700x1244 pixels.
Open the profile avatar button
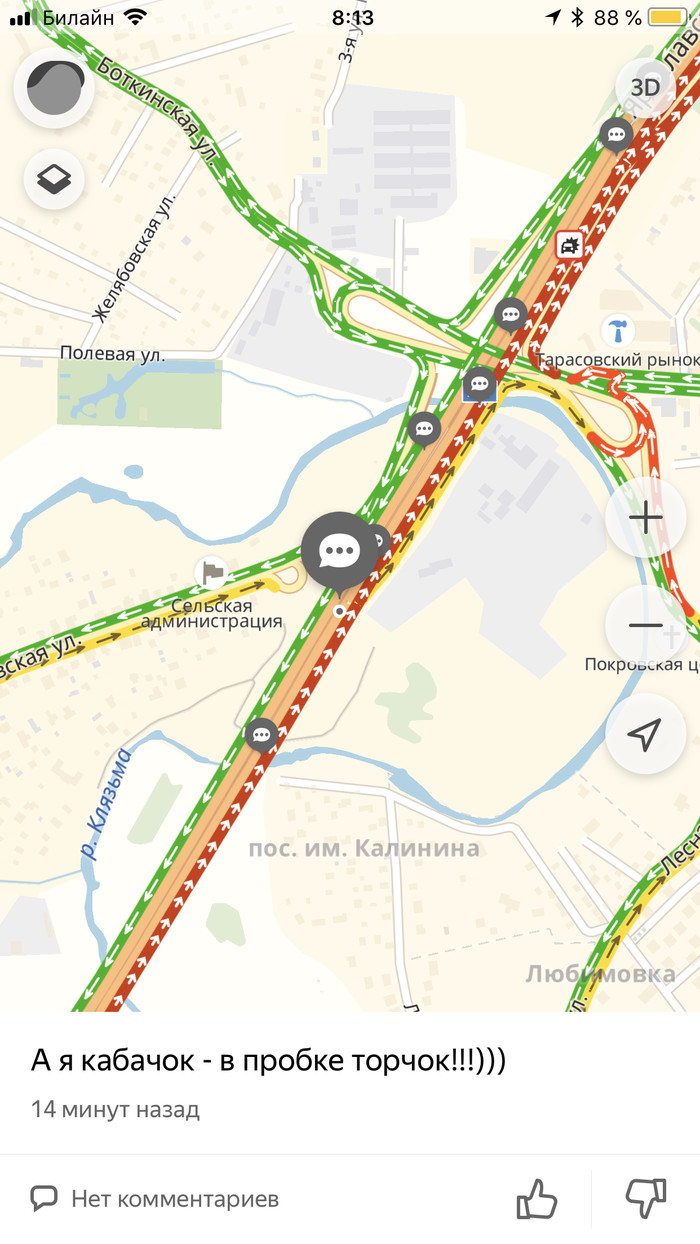pyautogui.click(x=54, y=88)
